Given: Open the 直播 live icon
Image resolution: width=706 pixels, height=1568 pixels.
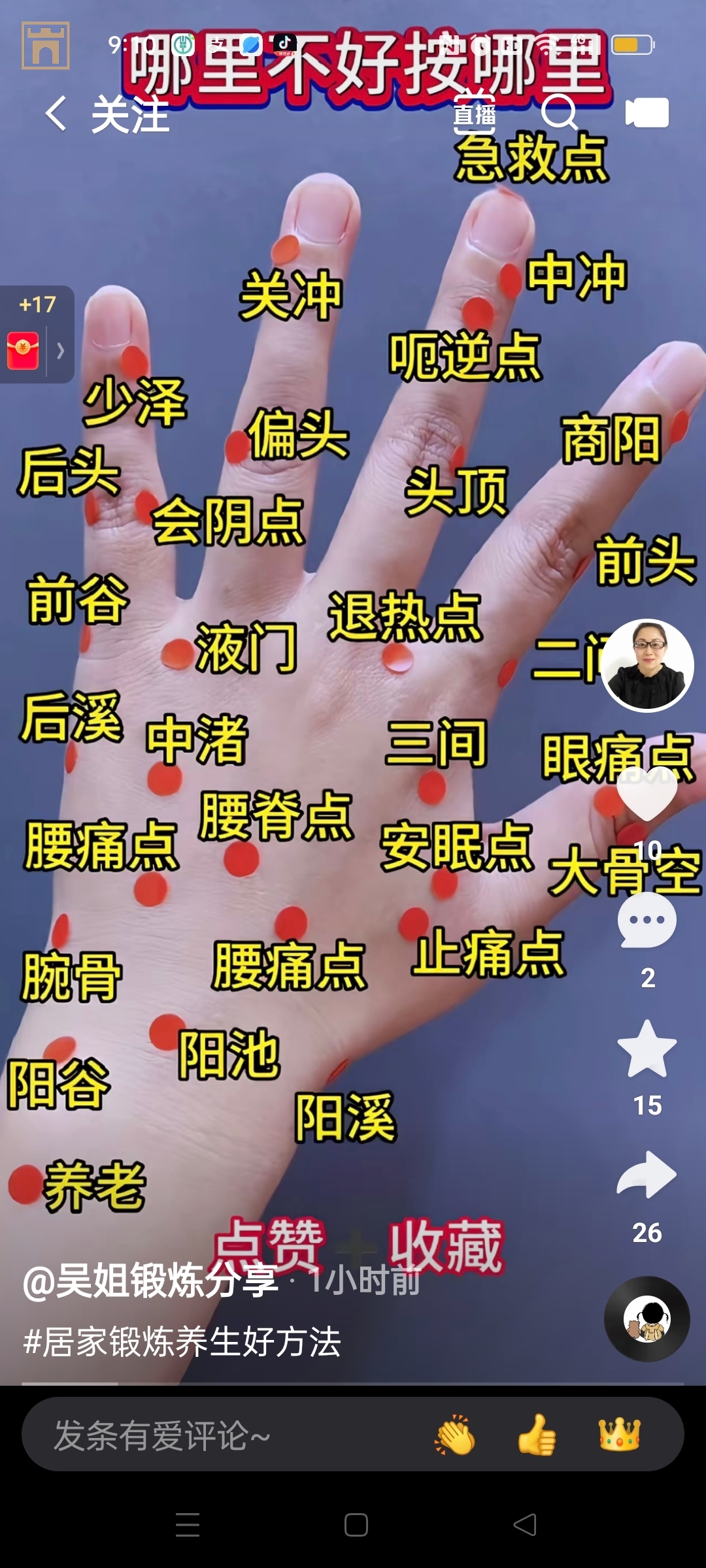Looking at the screenshot, I should (x=475, y=114).
